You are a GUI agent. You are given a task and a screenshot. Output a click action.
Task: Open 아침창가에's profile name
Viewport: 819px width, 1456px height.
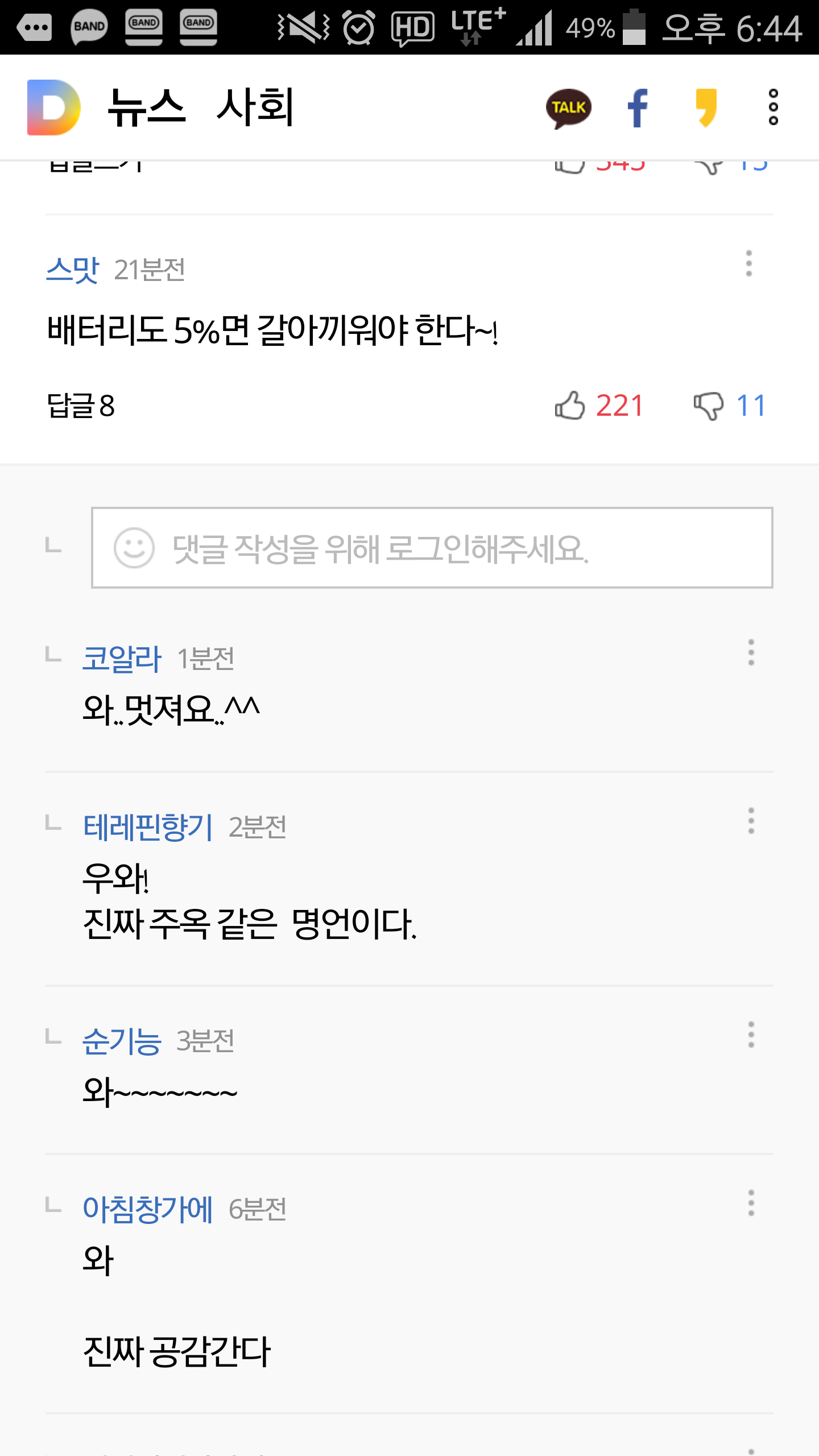[x=148, y=1209]
